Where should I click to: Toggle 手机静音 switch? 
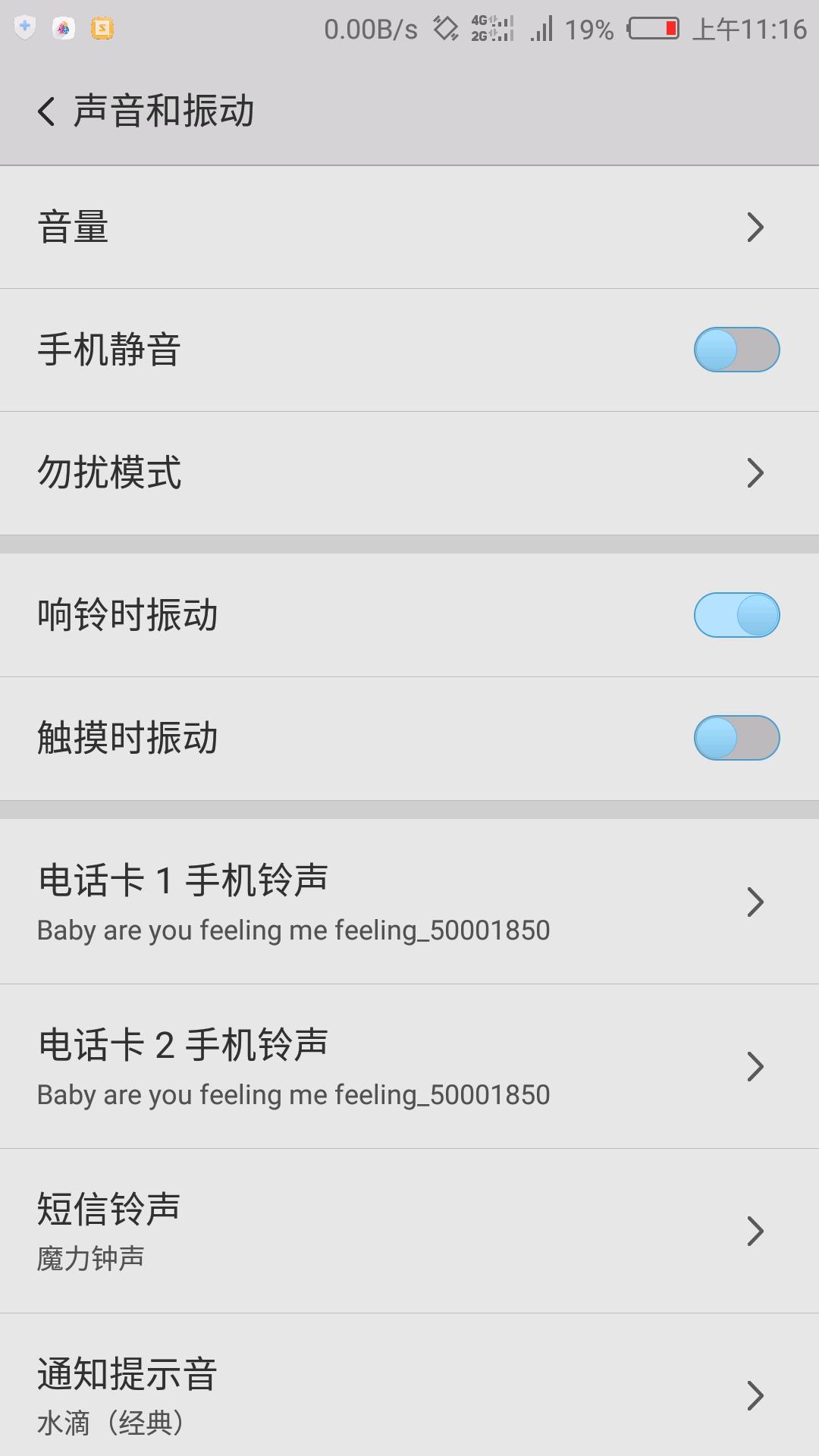(x=736, y=350)
